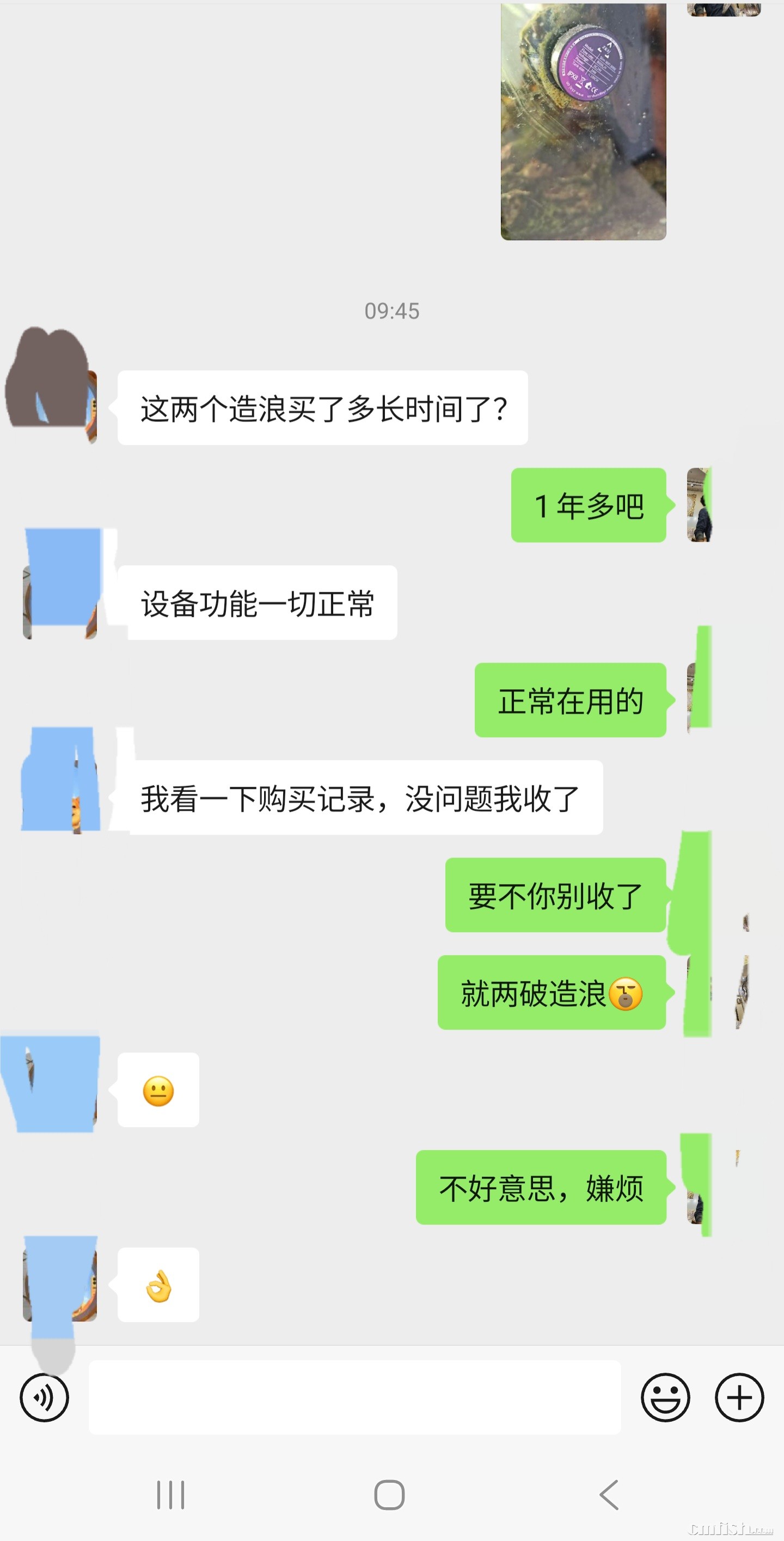
Task: Open the emoji picker icon
Action: pos(666,1397)
